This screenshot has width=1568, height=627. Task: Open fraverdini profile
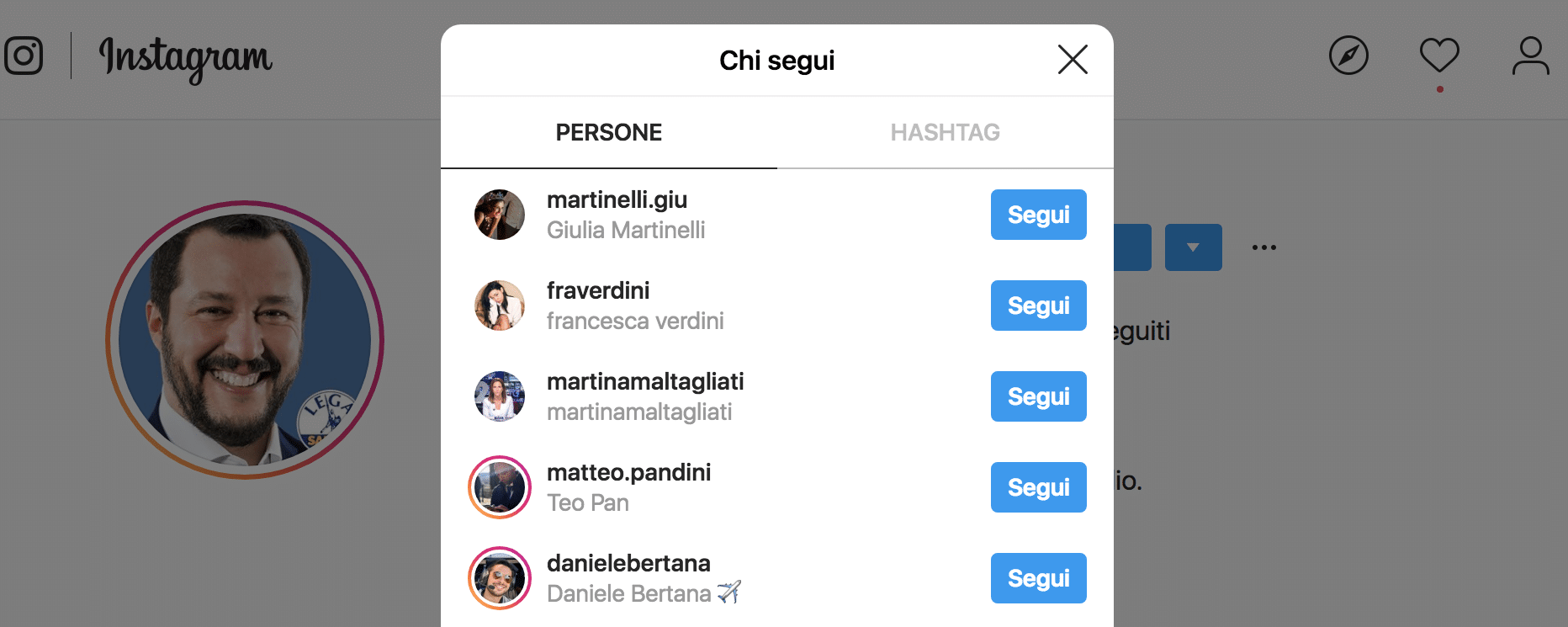(598, 291)
